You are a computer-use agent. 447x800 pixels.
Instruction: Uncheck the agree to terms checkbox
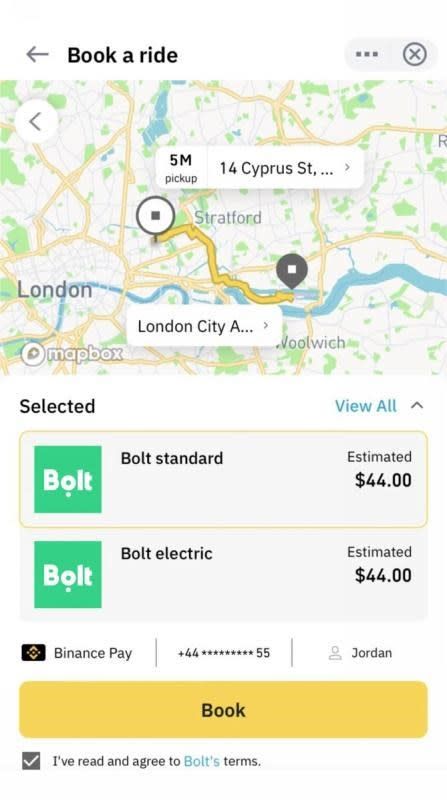pyautogui.click(x=31, y=761)
